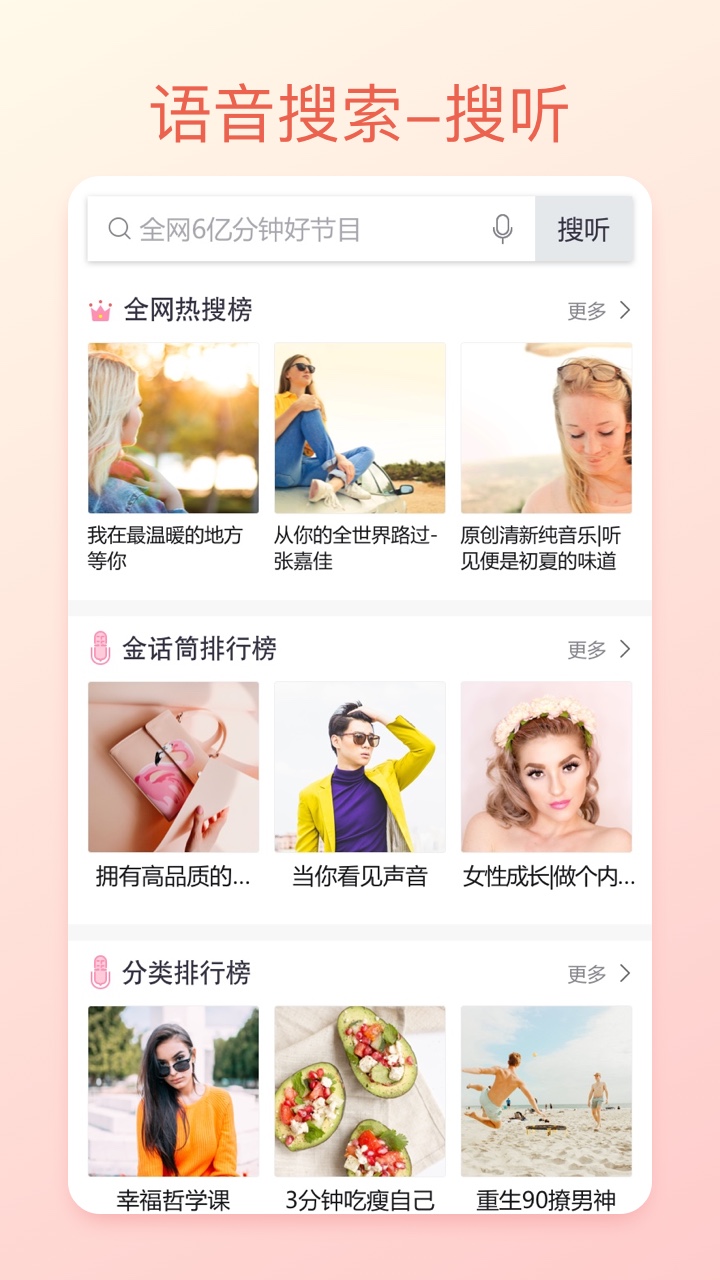The height and width of the screenshot is (1280, 720).
Task: Open the 幸福哲学课 thumbnail
Action: tap(172, 1090)
